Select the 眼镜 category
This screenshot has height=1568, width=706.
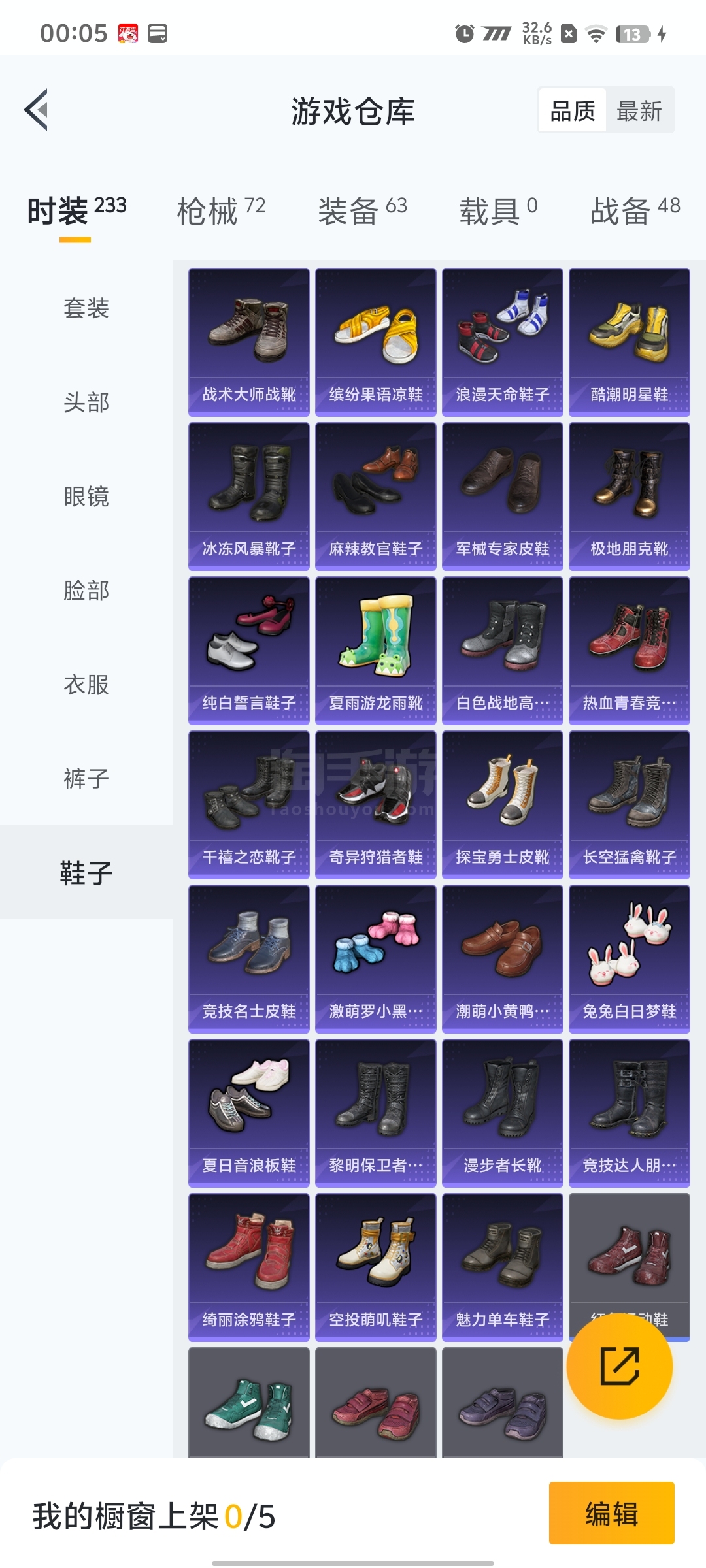pyautogui.click(x=86, y=496)
